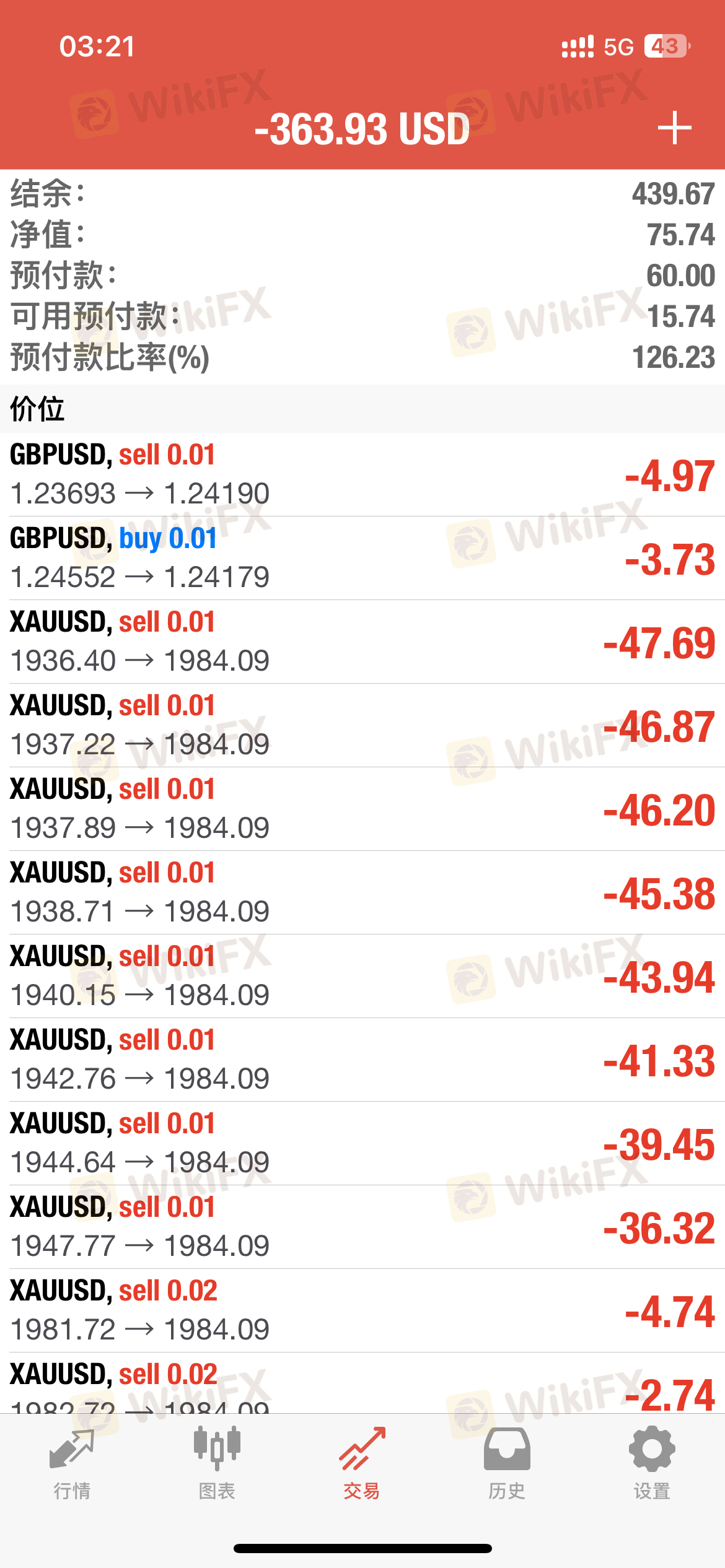Open the GBPUSD buy 0.01 position
725x1568 pixels.
click(x=362, y=558)
